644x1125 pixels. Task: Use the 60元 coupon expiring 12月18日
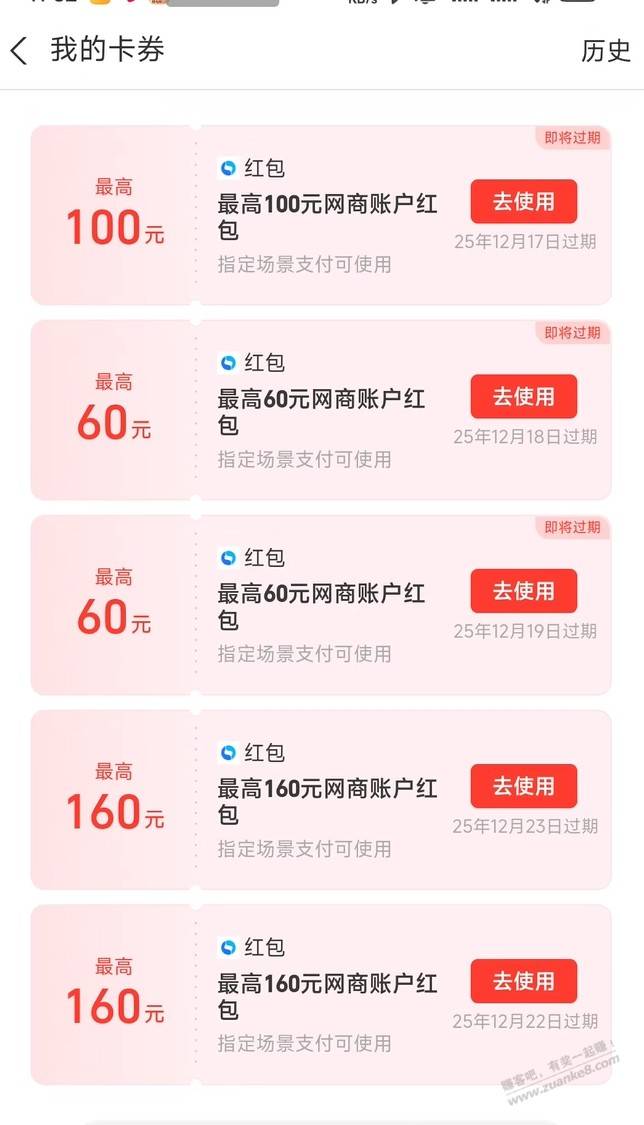click(523, 397)
